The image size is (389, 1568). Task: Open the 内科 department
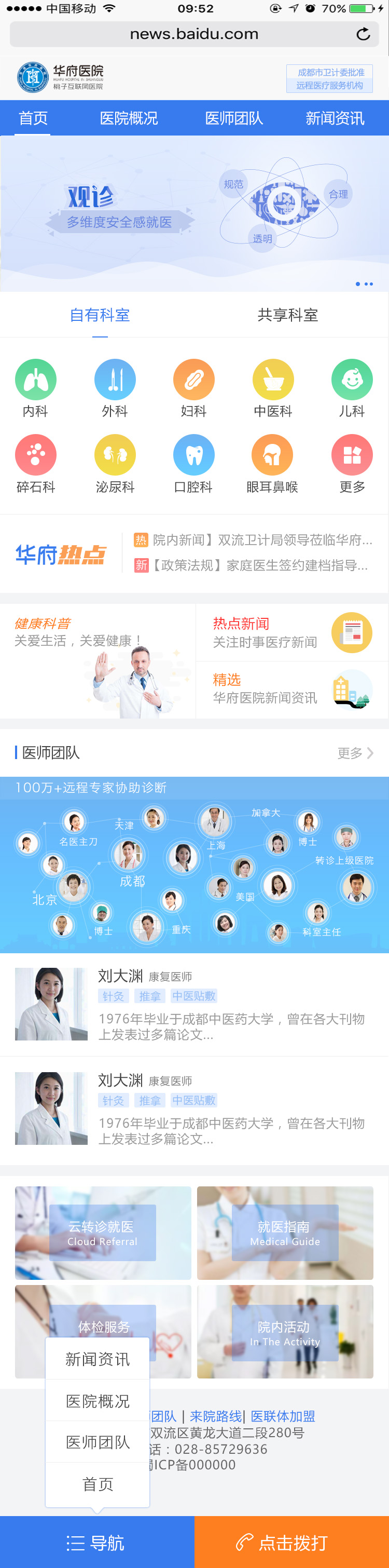35,388
